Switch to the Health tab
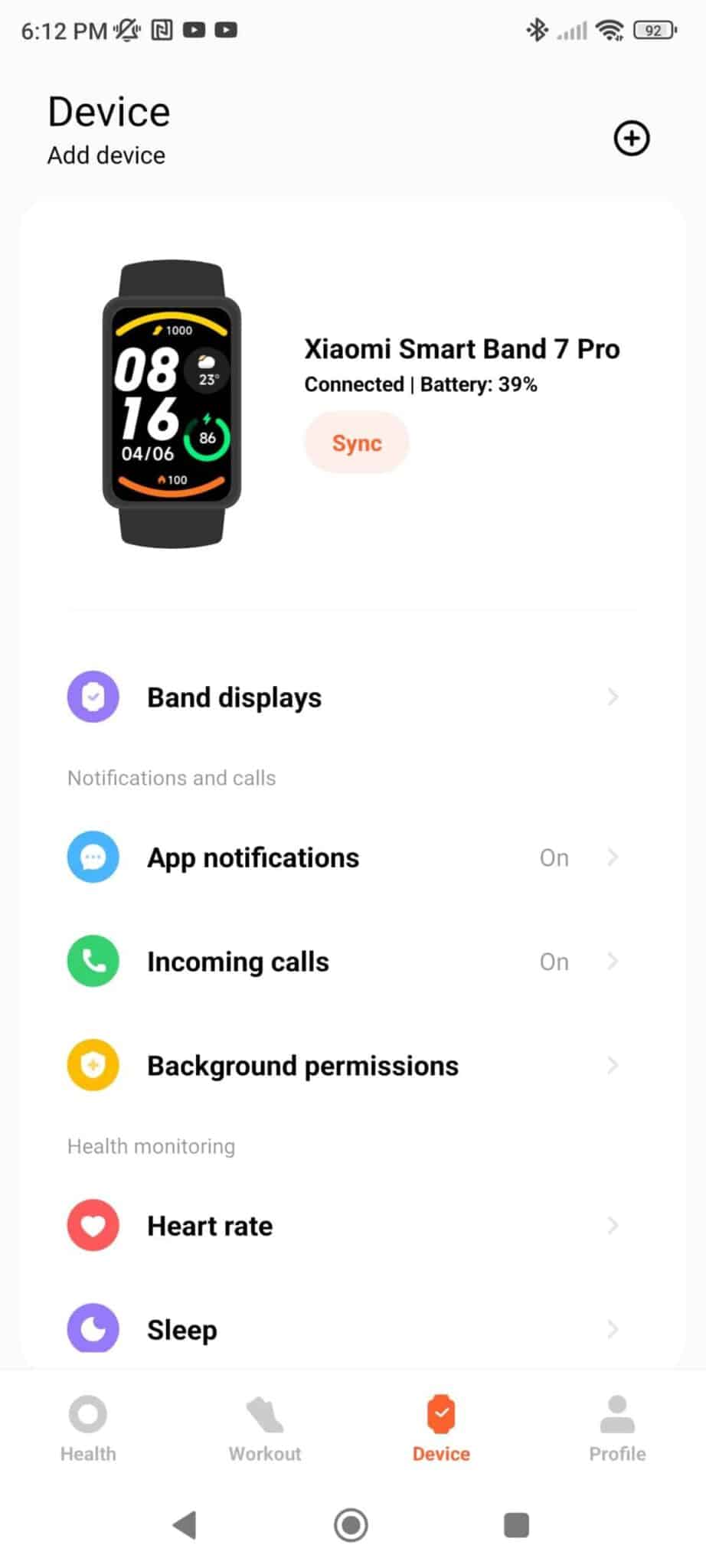This screenshot has width=706, height=1568. (88, 1429)
